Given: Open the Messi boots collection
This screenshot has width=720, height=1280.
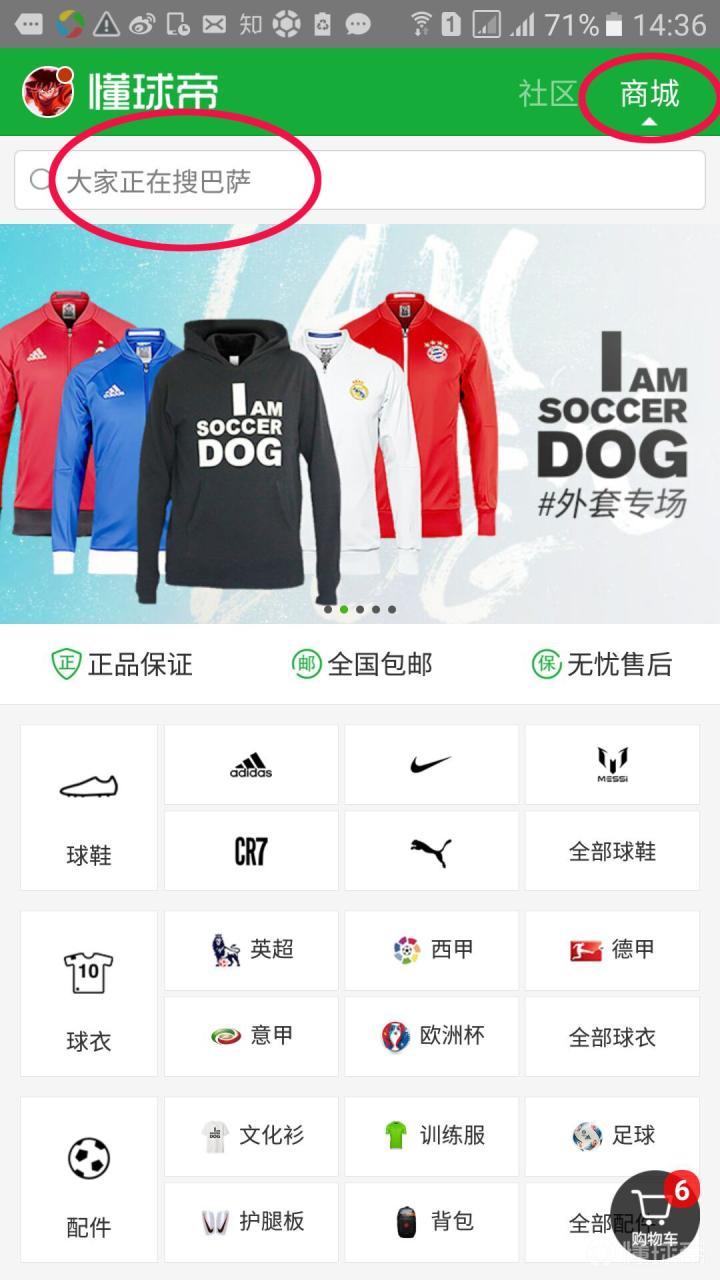Looking at the screenshot, I should click(x=612, y=765).
